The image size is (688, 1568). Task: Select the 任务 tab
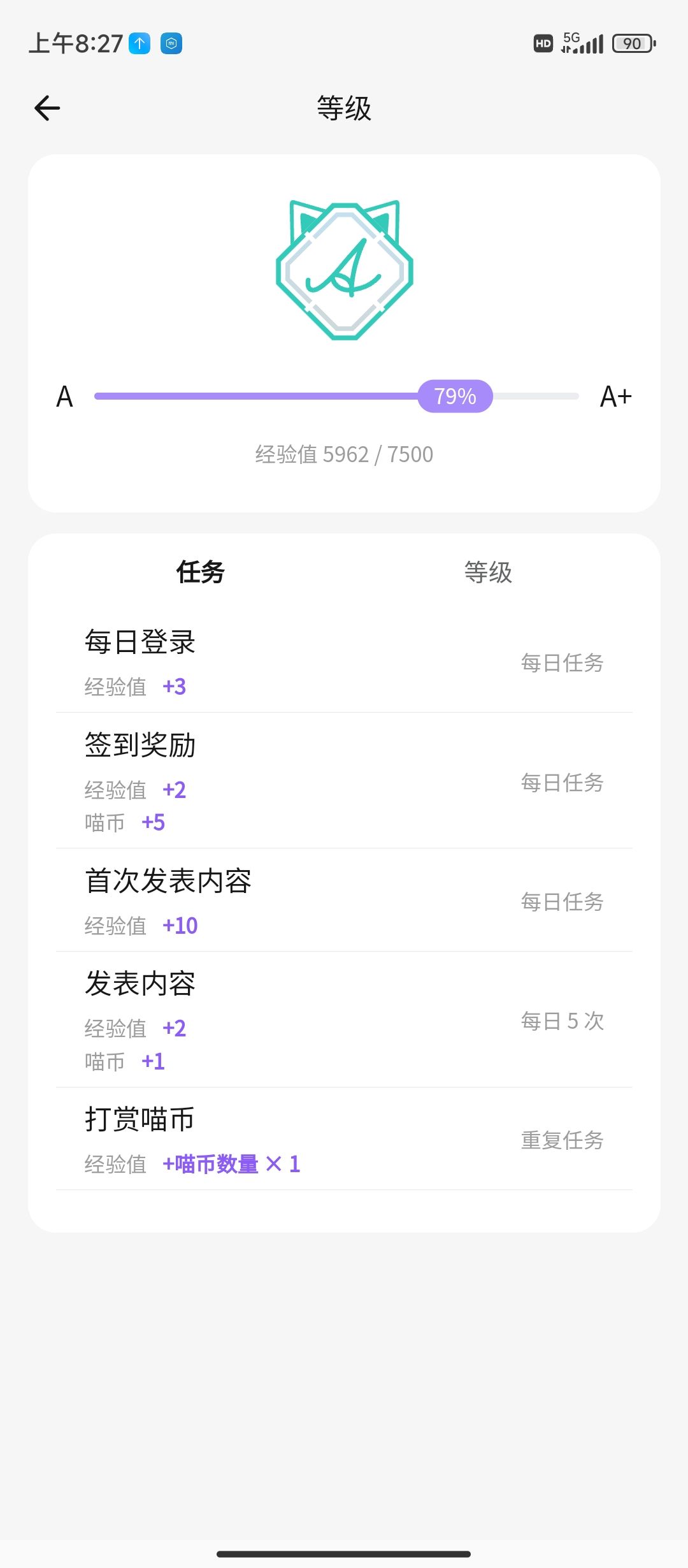click(201, 572)
